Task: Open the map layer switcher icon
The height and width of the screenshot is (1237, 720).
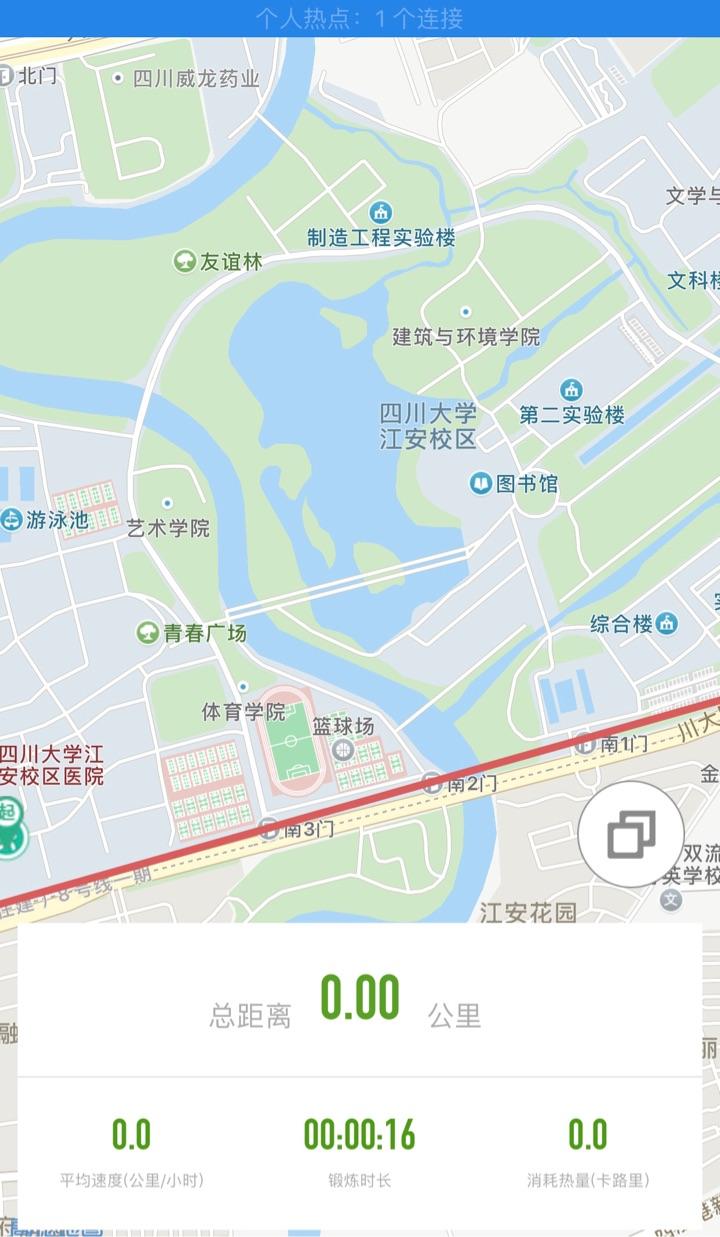Action: click(x=631, y=835)
